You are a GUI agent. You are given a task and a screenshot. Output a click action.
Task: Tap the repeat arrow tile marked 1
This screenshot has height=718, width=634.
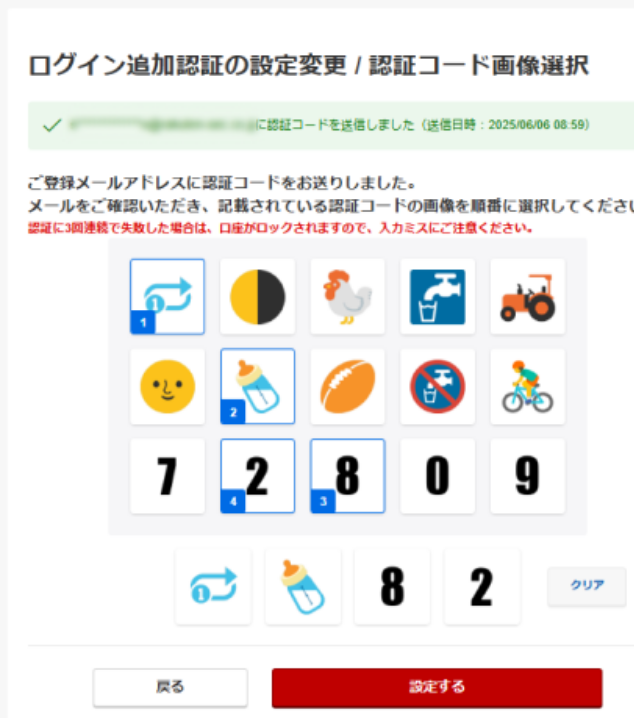[x=167, y=296]
